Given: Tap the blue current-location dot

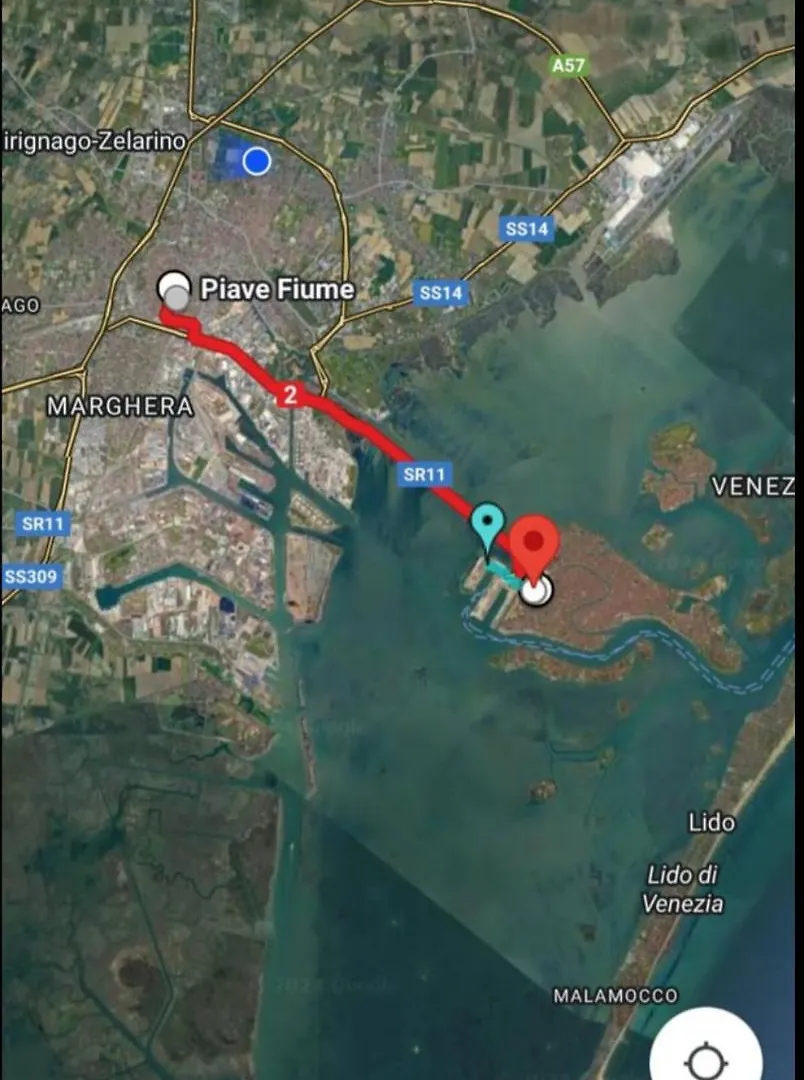Looking at the screenshot, I should [257, 160].
